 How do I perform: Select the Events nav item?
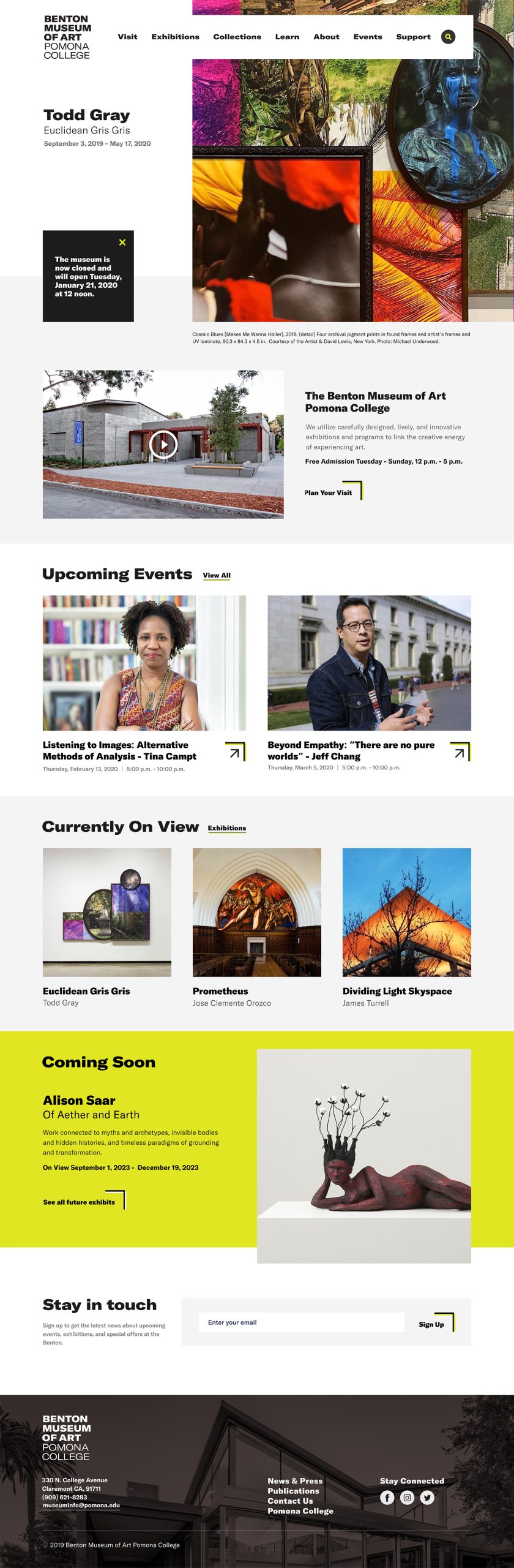(x=367, y=37)
